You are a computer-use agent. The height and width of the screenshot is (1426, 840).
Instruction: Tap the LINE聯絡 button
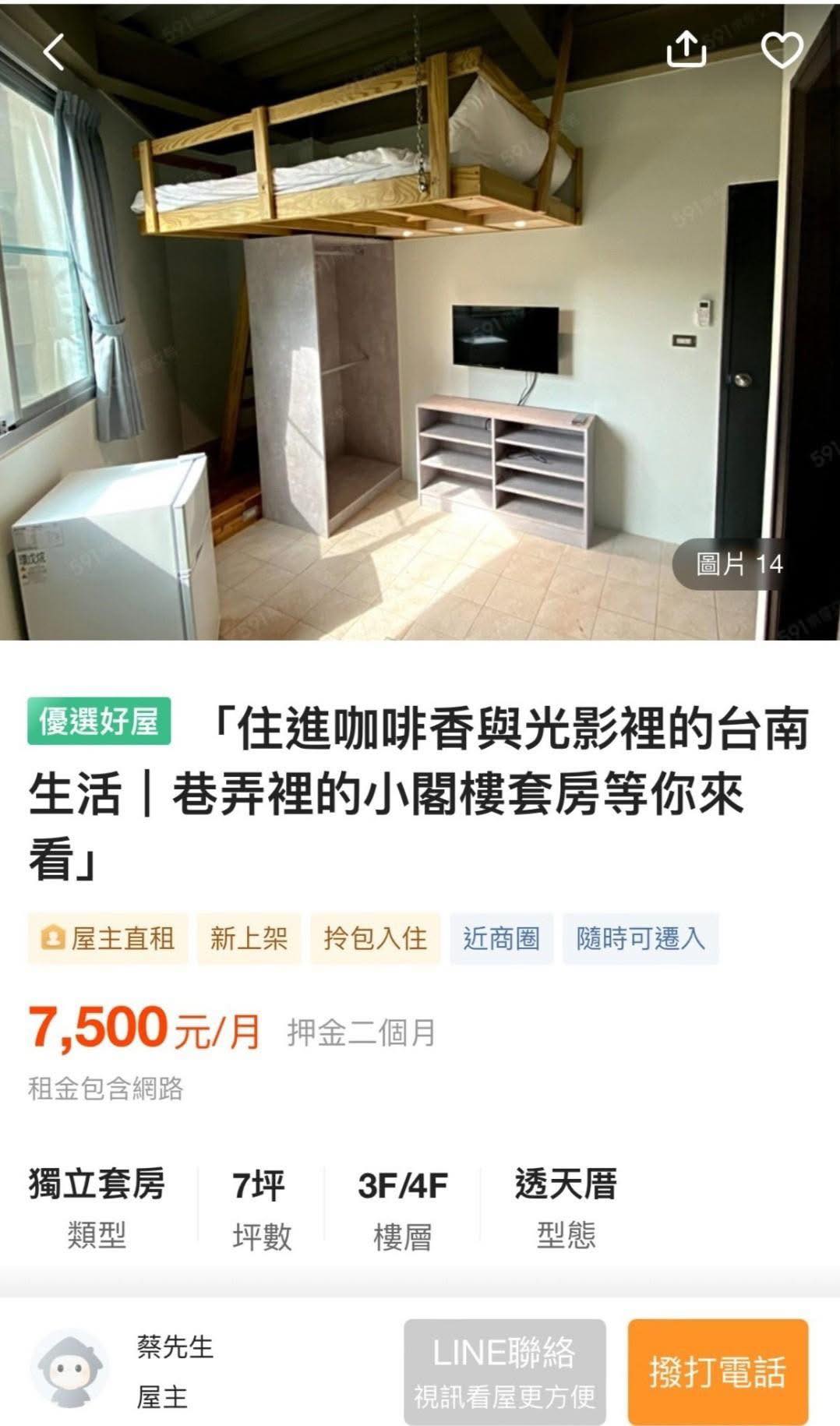pyautogui.click(x=505, y=1371)
